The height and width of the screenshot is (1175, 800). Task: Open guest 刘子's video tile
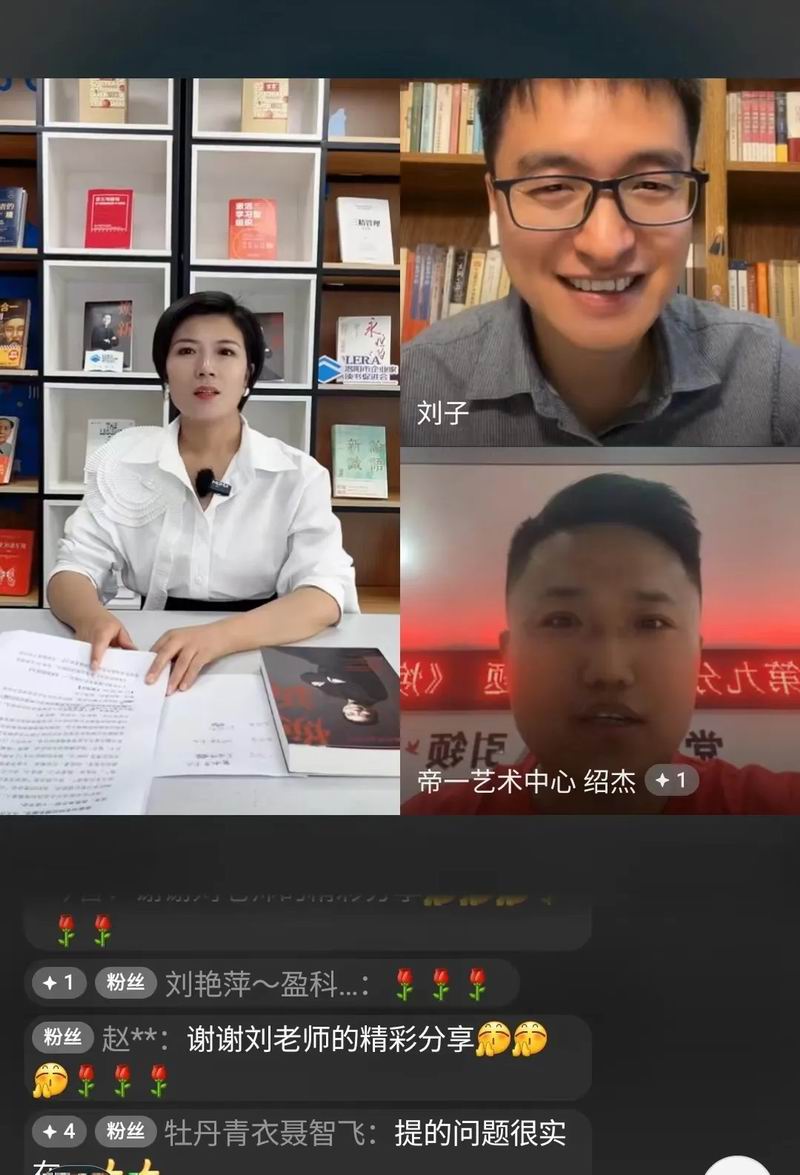click(600, 262)
